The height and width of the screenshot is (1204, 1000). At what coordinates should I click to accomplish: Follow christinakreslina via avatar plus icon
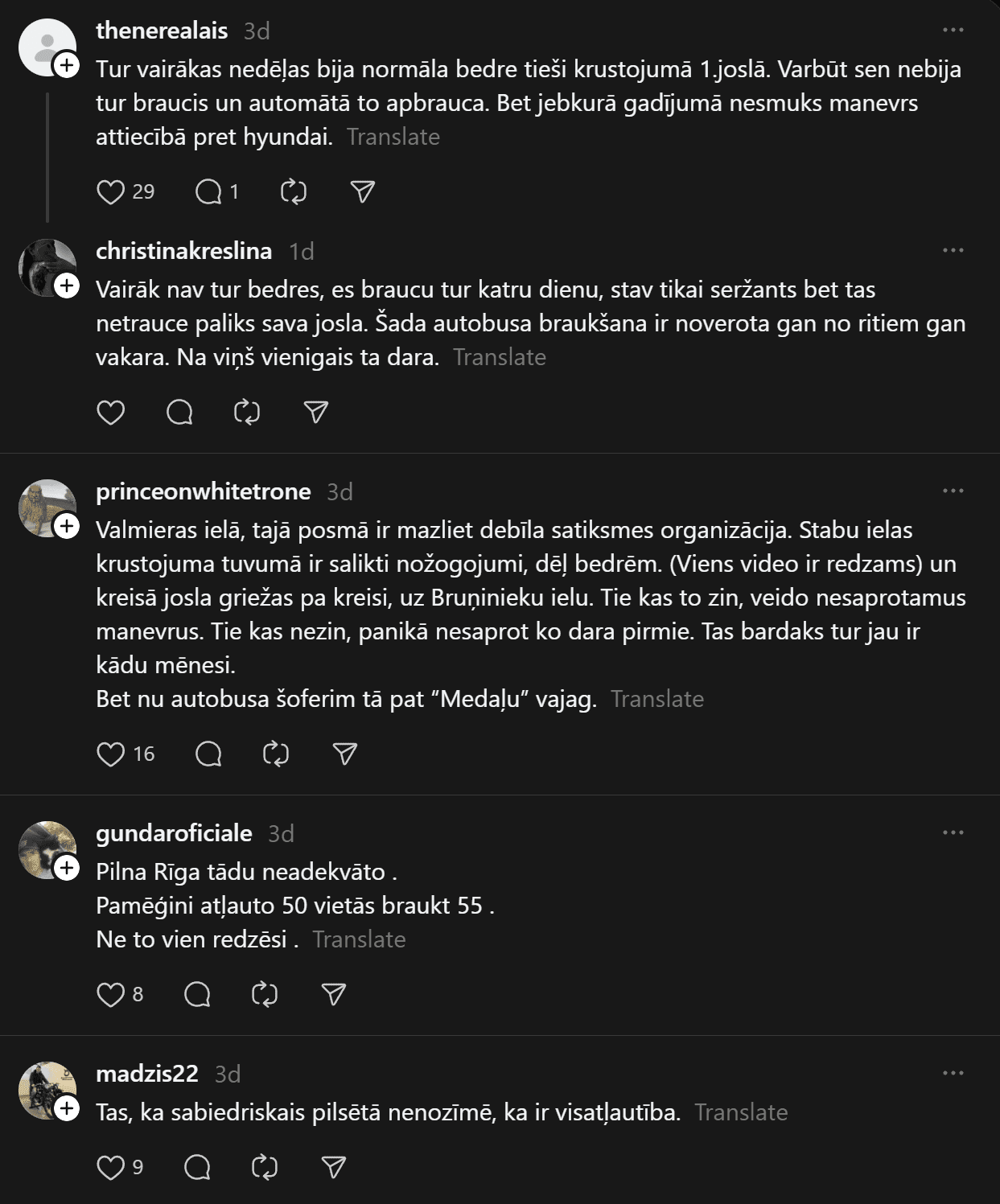(x=67, y=286)
